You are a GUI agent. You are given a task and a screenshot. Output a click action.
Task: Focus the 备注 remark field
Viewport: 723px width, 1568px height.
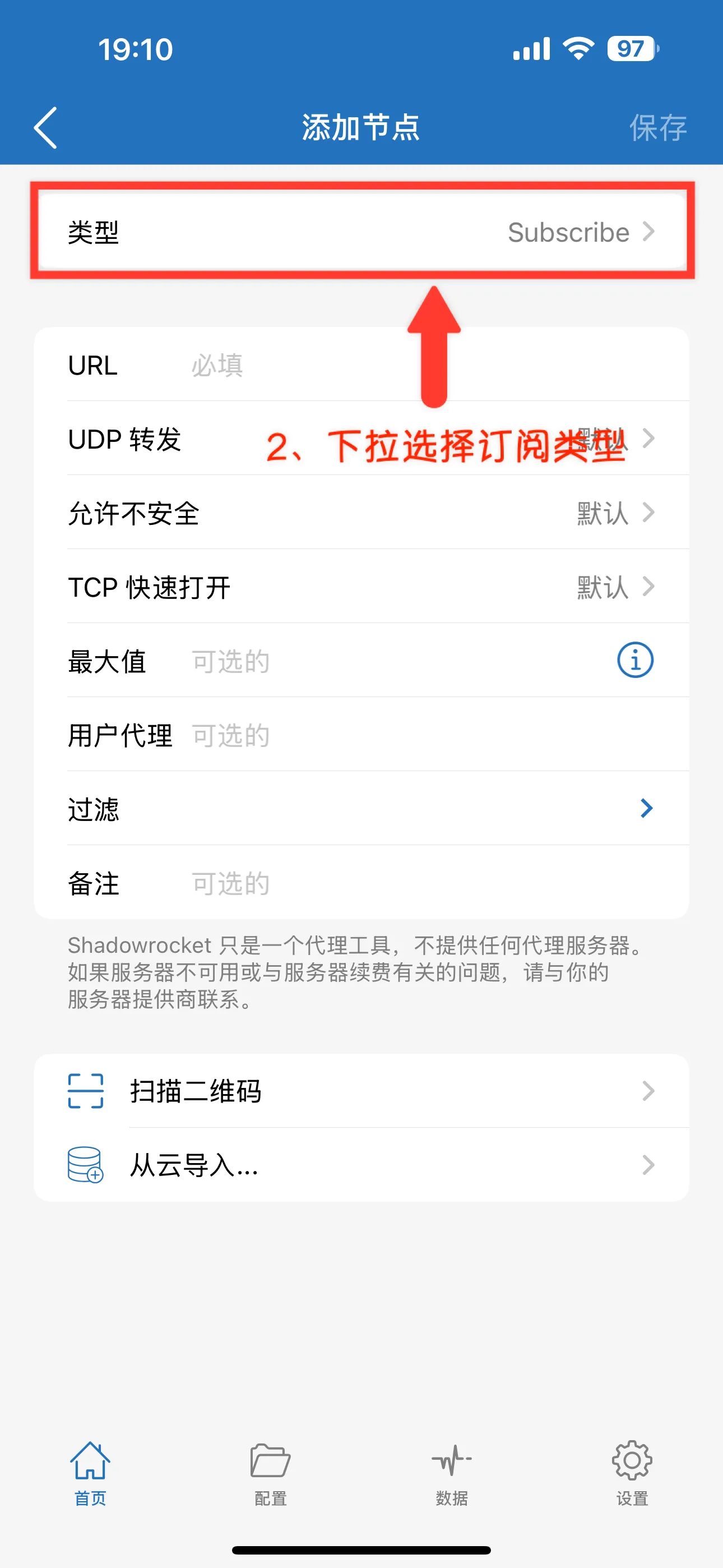click(x=396, y=883)
